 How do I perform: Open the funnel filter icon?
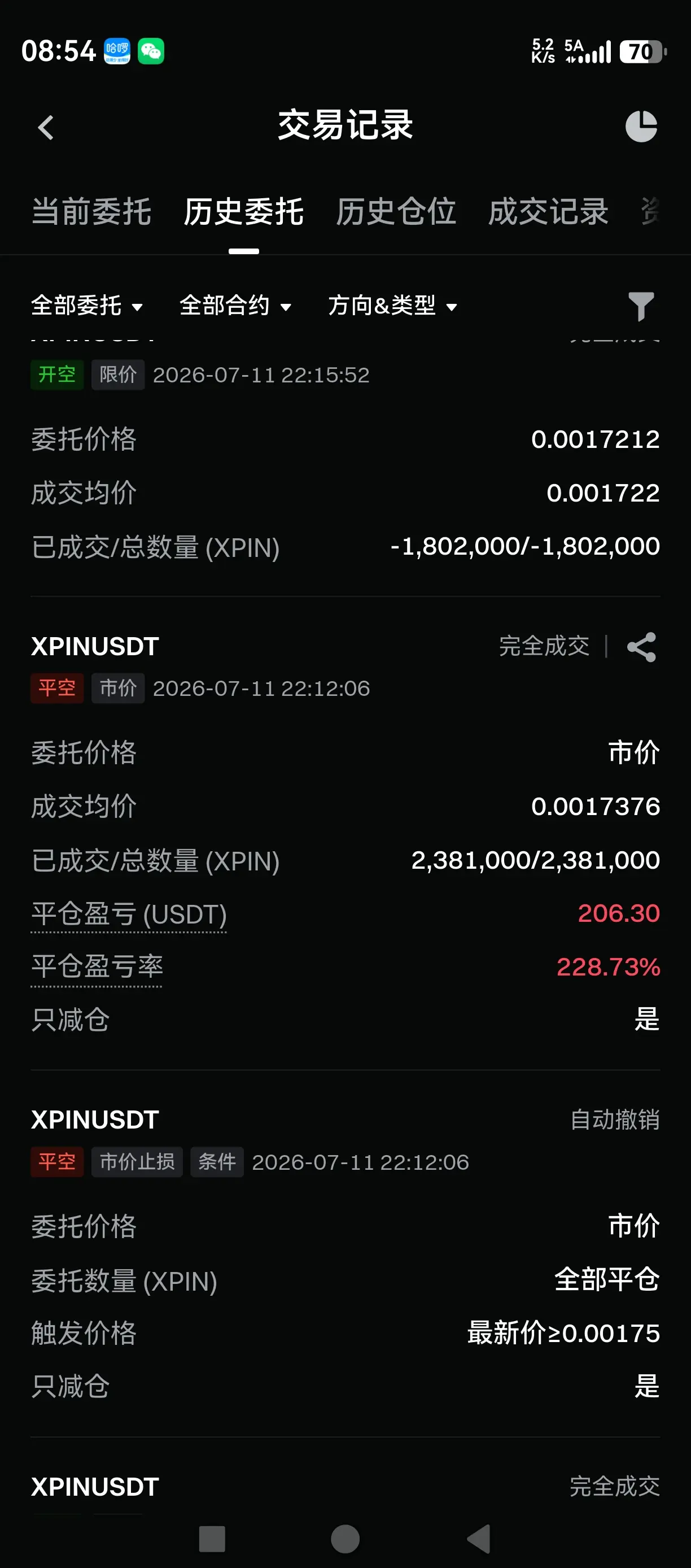click(x=641, y=306)
